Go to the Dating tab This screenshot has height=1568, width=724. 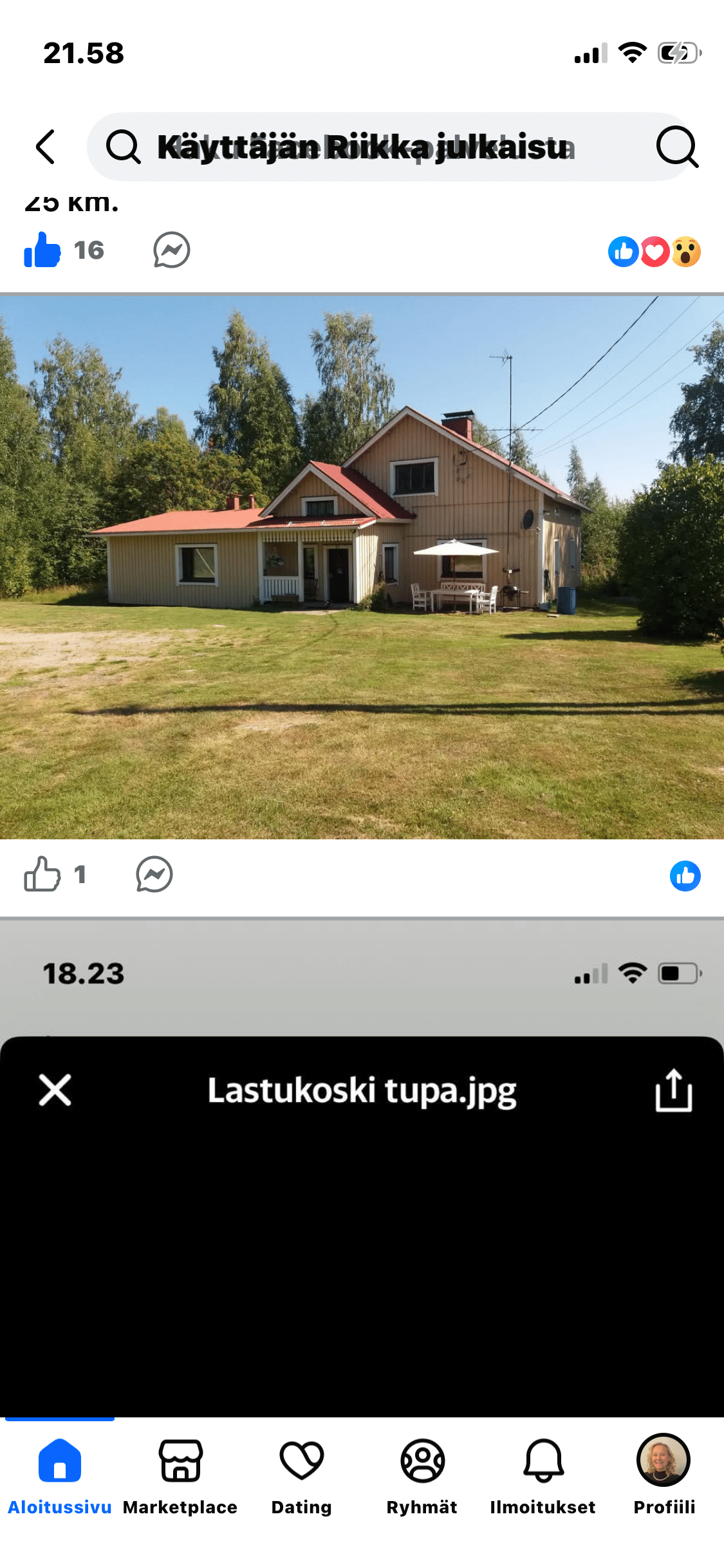click(x=301, y=1474)
